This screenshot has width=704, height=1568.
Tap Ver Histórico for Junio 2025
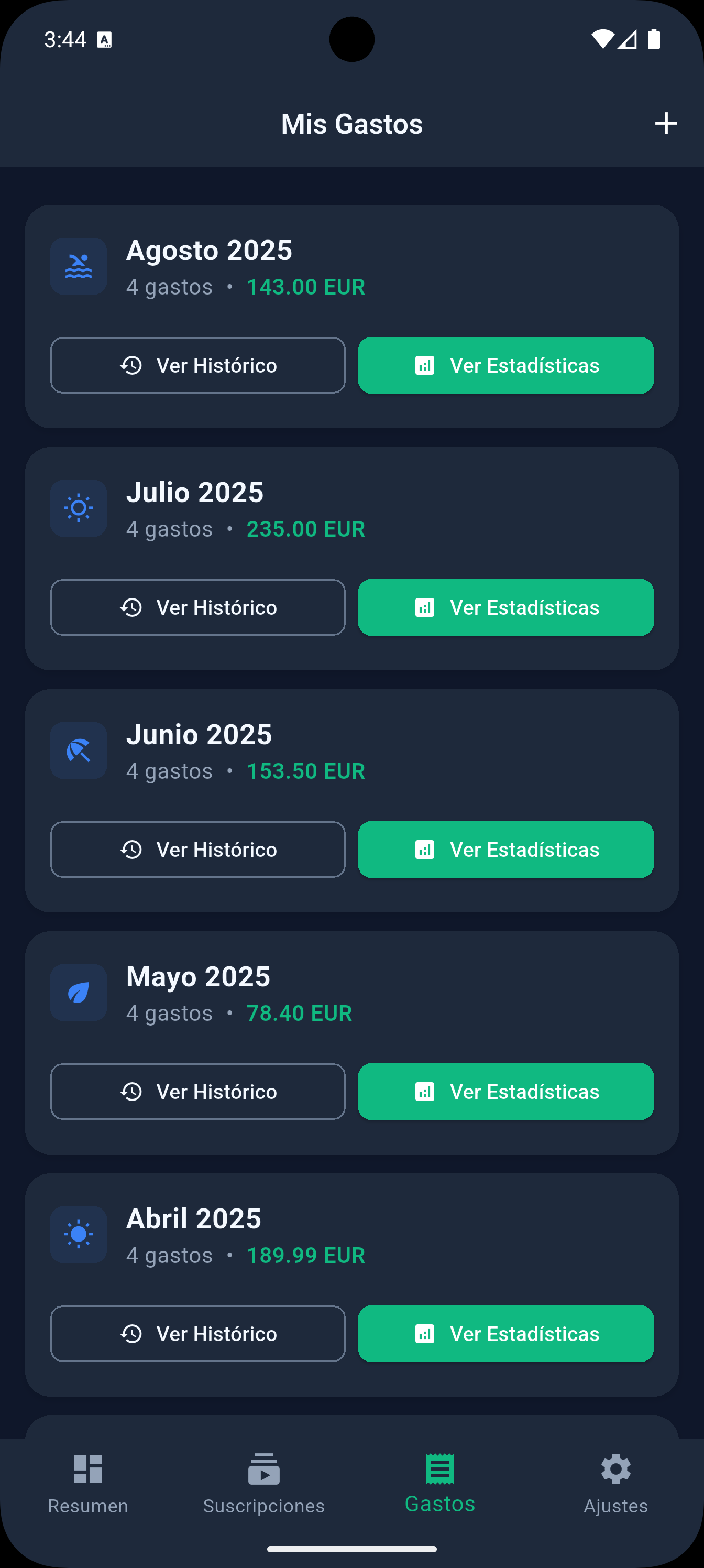[x=198, y=850]
